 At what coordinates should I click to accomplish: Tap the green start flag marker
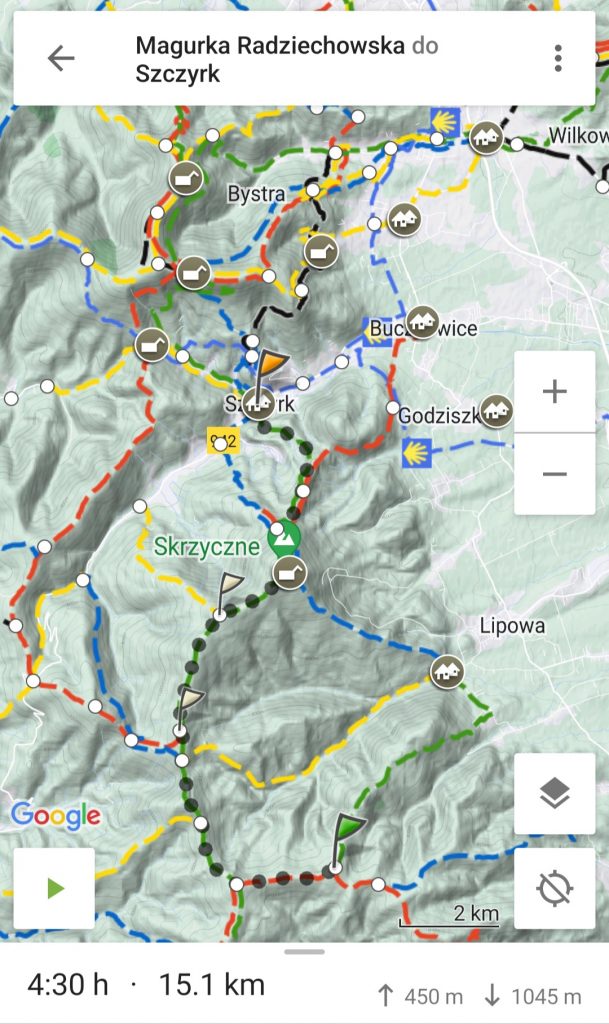(347, 830)
